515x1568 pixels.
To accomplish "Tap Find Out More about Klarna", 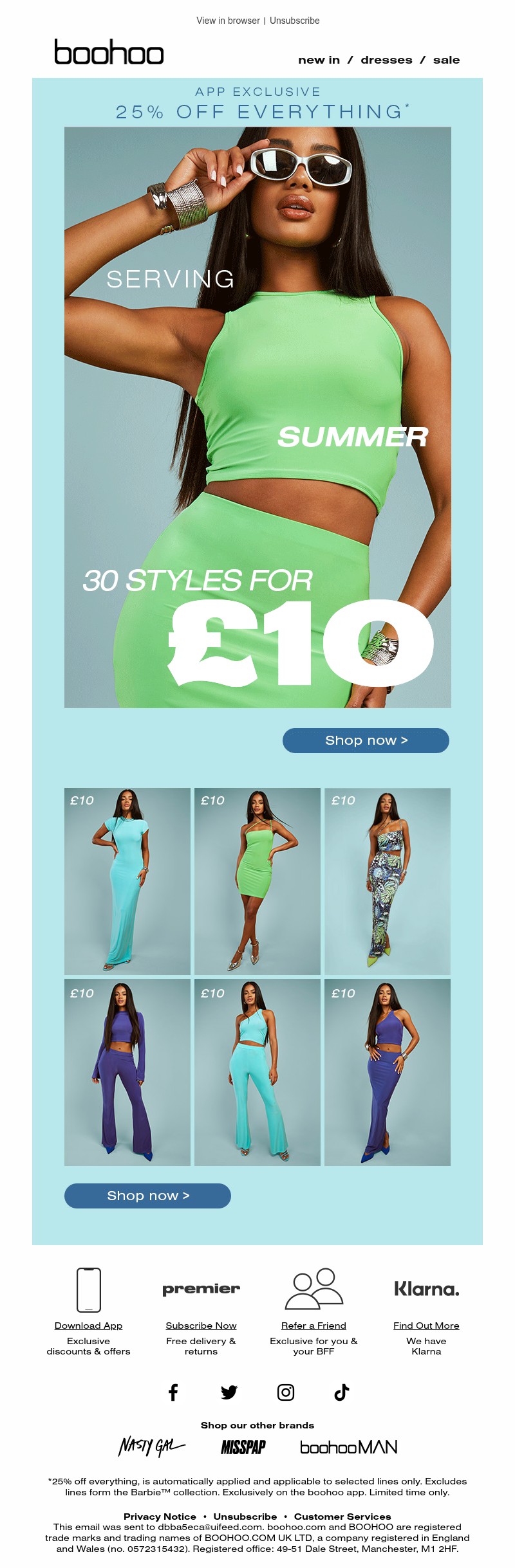I will [x=426, y=1326].
